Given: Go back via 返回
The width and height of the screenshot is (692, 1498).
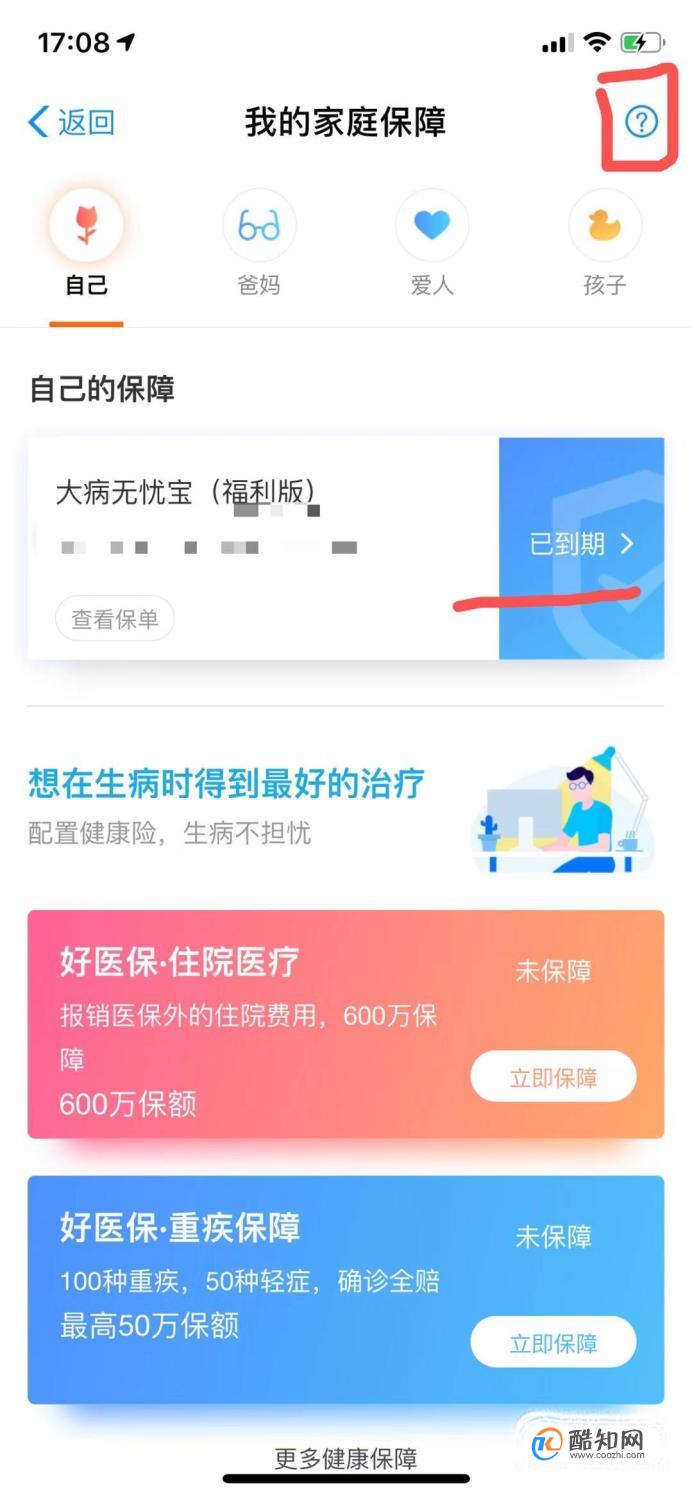Looking at the screenshot, I should point(72,122).
